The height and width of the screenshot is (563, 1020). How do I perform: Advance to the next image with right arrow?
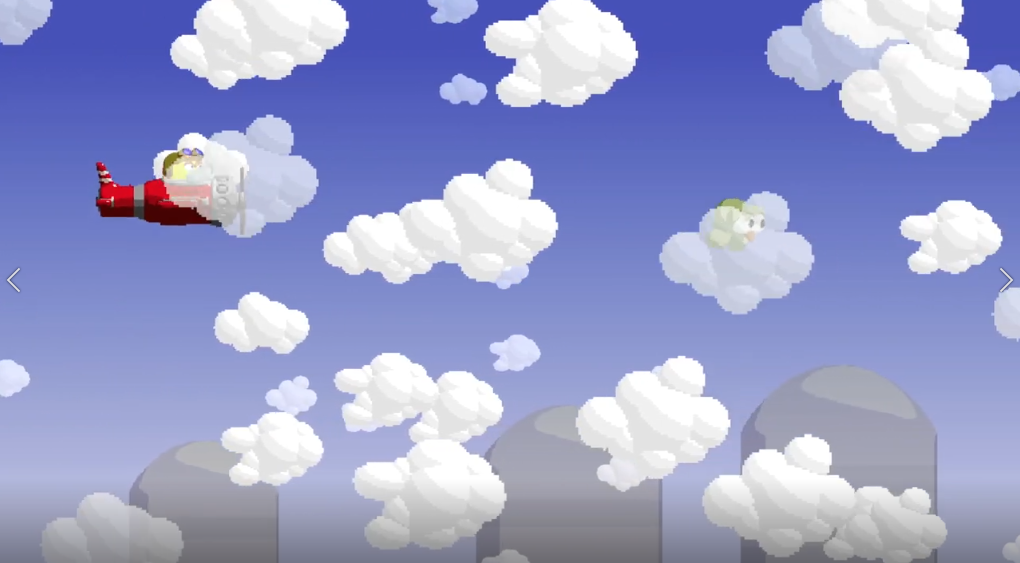[x=1005, y=280]
